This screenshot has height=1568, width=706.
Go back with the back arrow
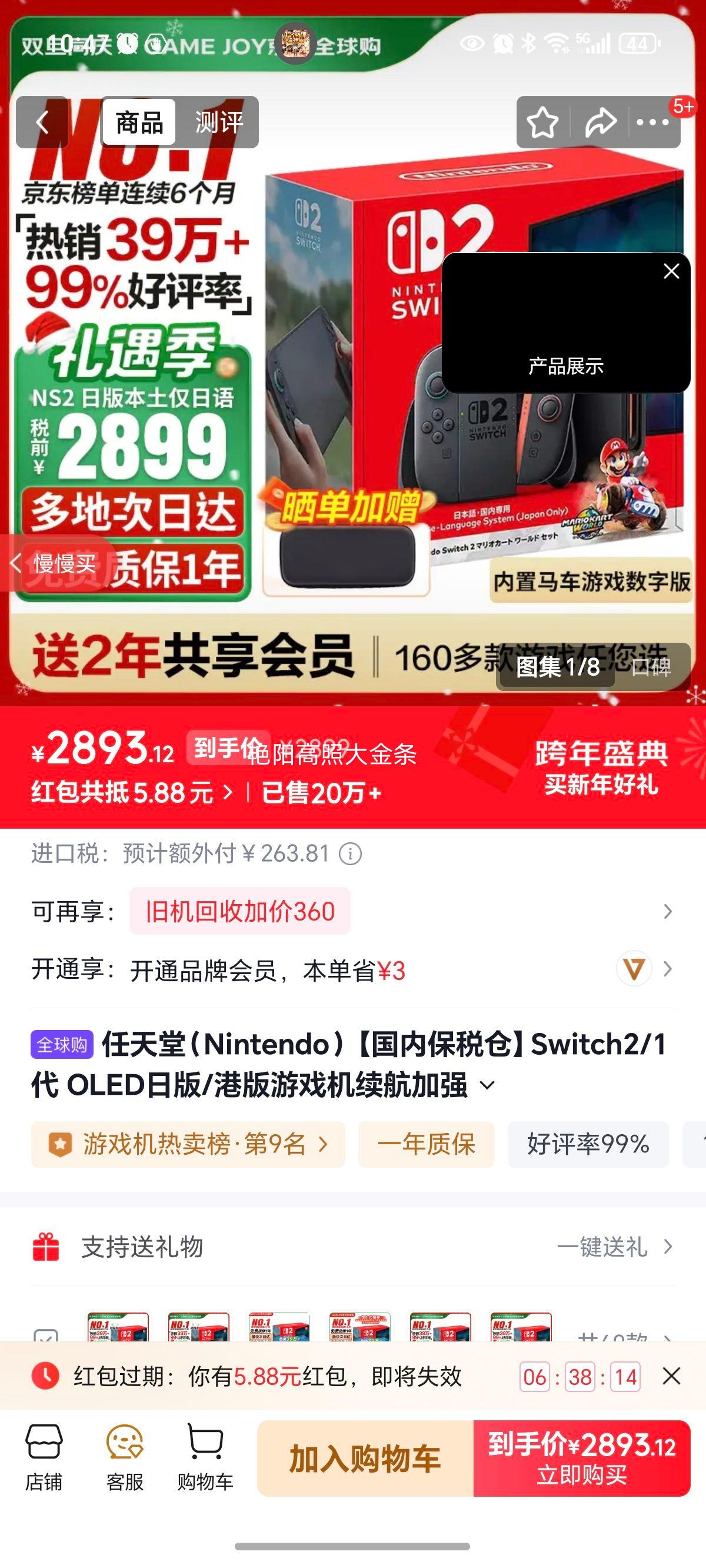(41, 122)
